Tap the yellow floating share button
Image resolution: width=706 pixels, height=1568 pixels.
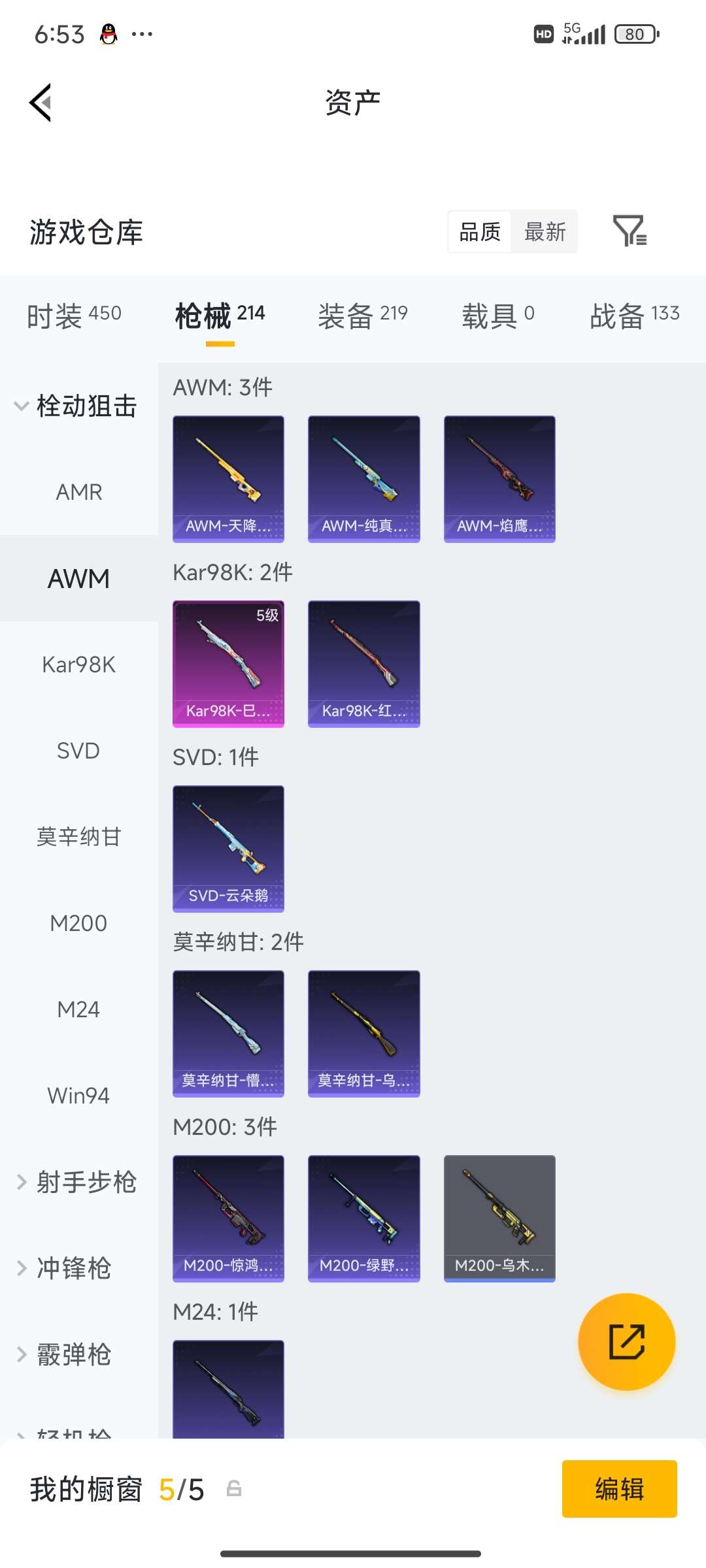pyautogui.click(x=626, y=1341)
